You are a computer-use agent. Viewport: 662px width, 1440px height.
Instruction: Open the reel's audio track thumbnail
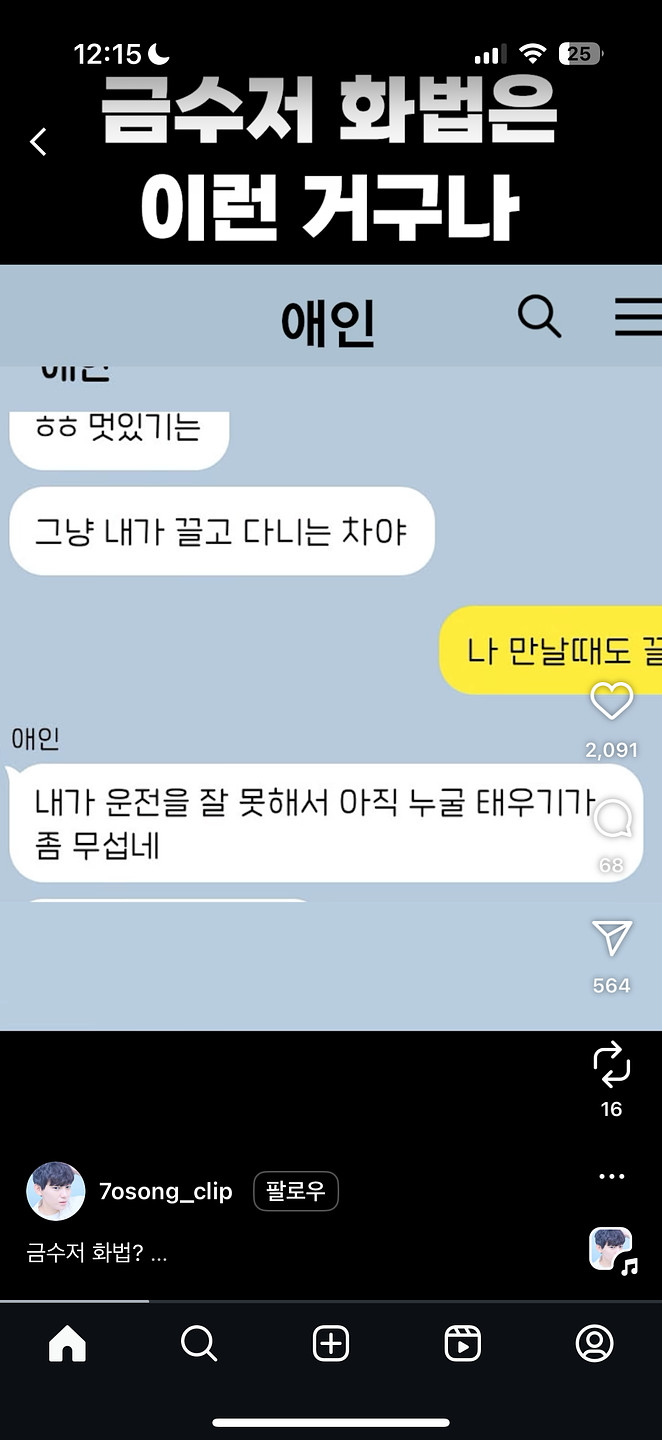[611, 1250]
